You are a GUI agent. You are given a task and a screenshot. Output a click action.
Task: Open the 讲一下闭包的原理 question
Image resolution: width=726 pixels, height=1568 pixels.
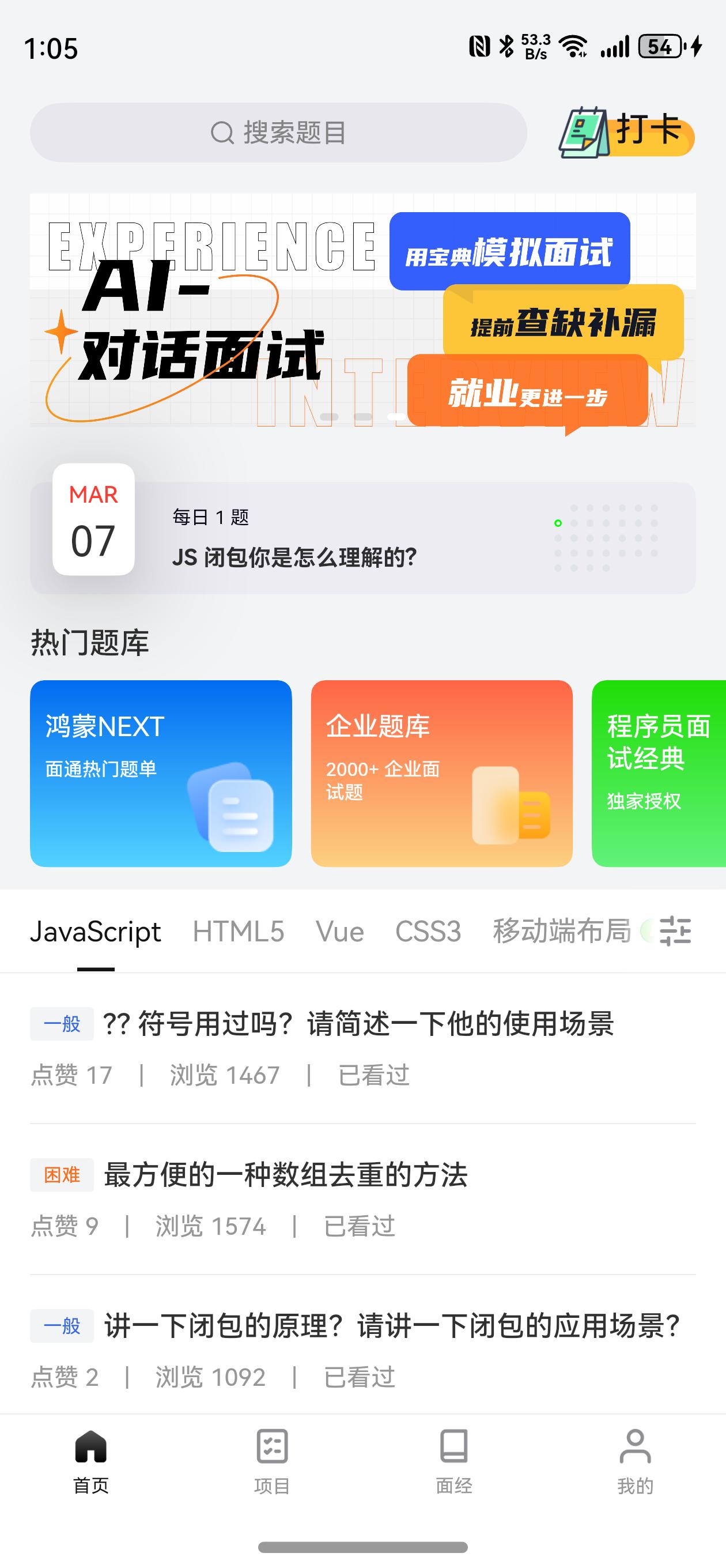pos(362,1350)
